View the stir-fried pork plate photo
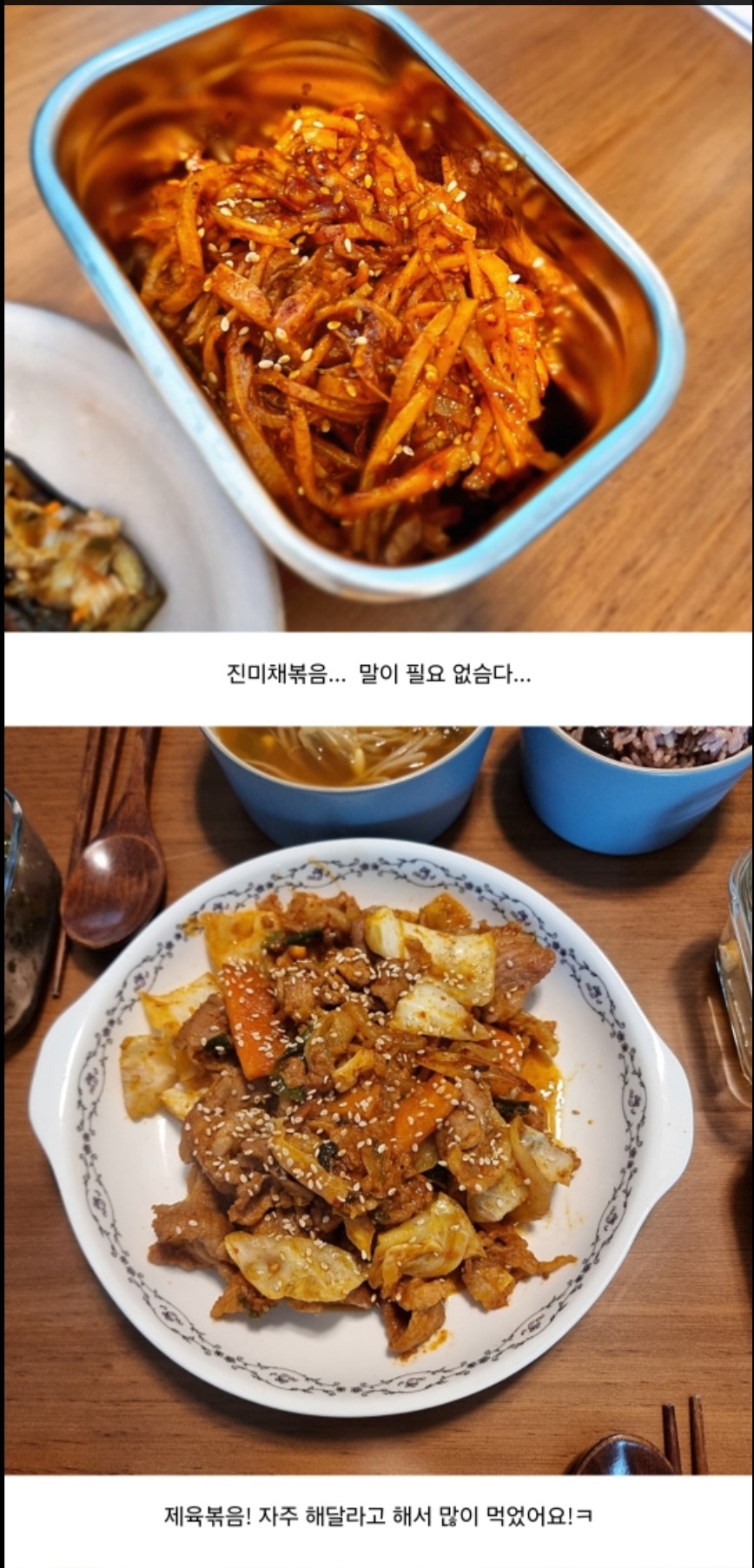754x1568 pixels. [x=377, y=1098]
